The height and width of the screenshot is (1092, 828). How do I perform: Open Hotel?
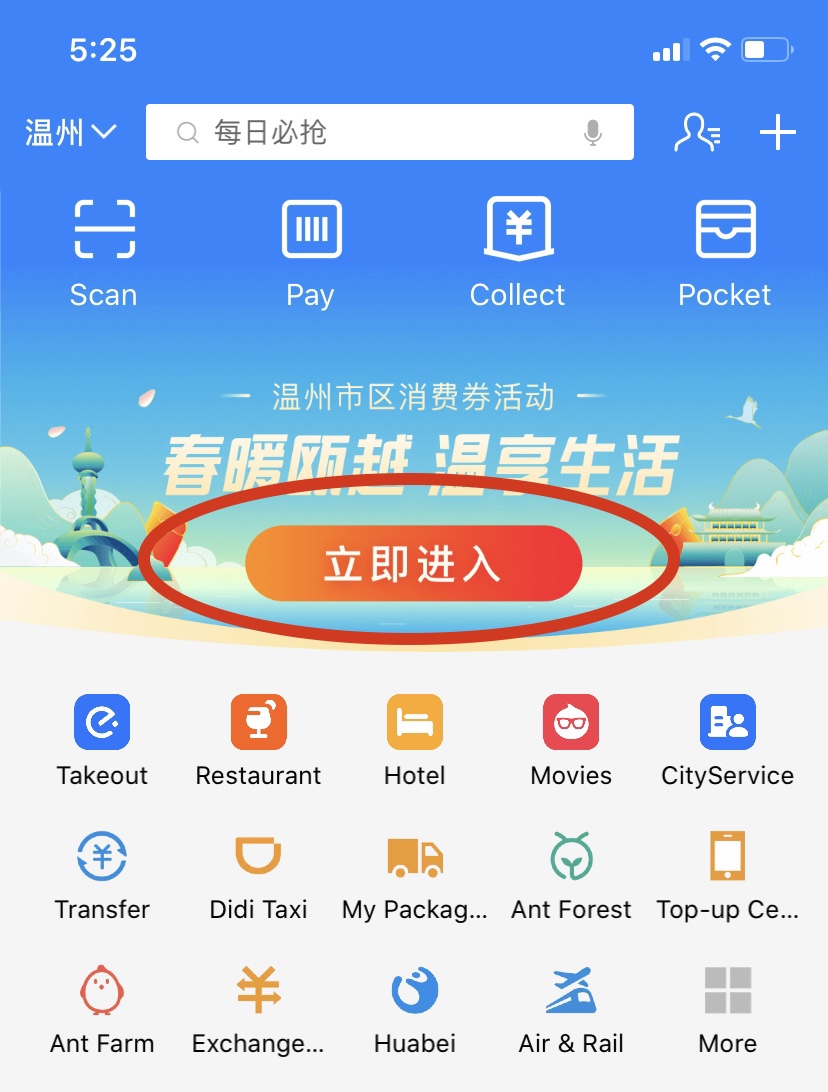[x=414, y=742]
